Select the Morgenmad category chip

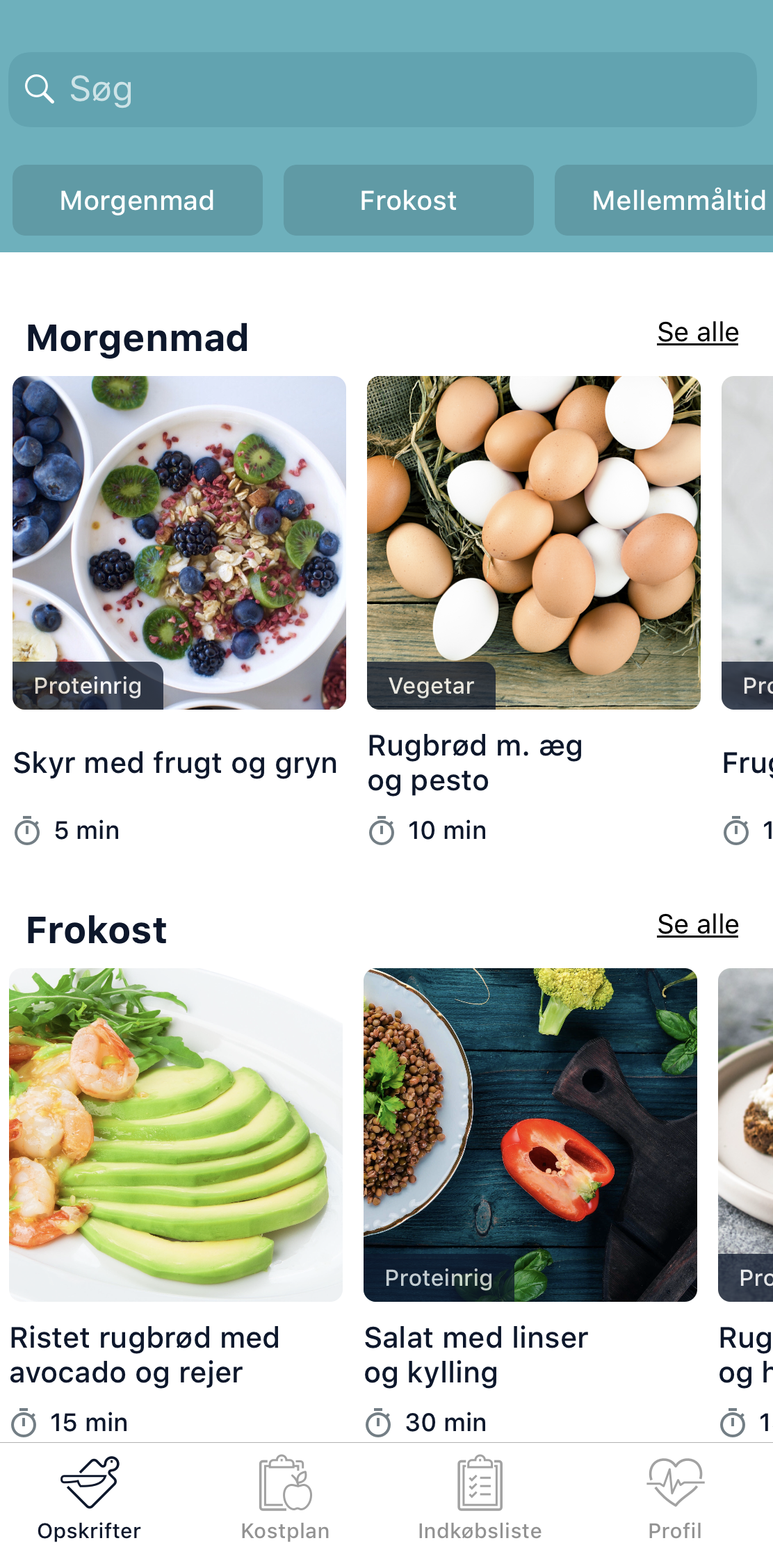pos(138,201)
